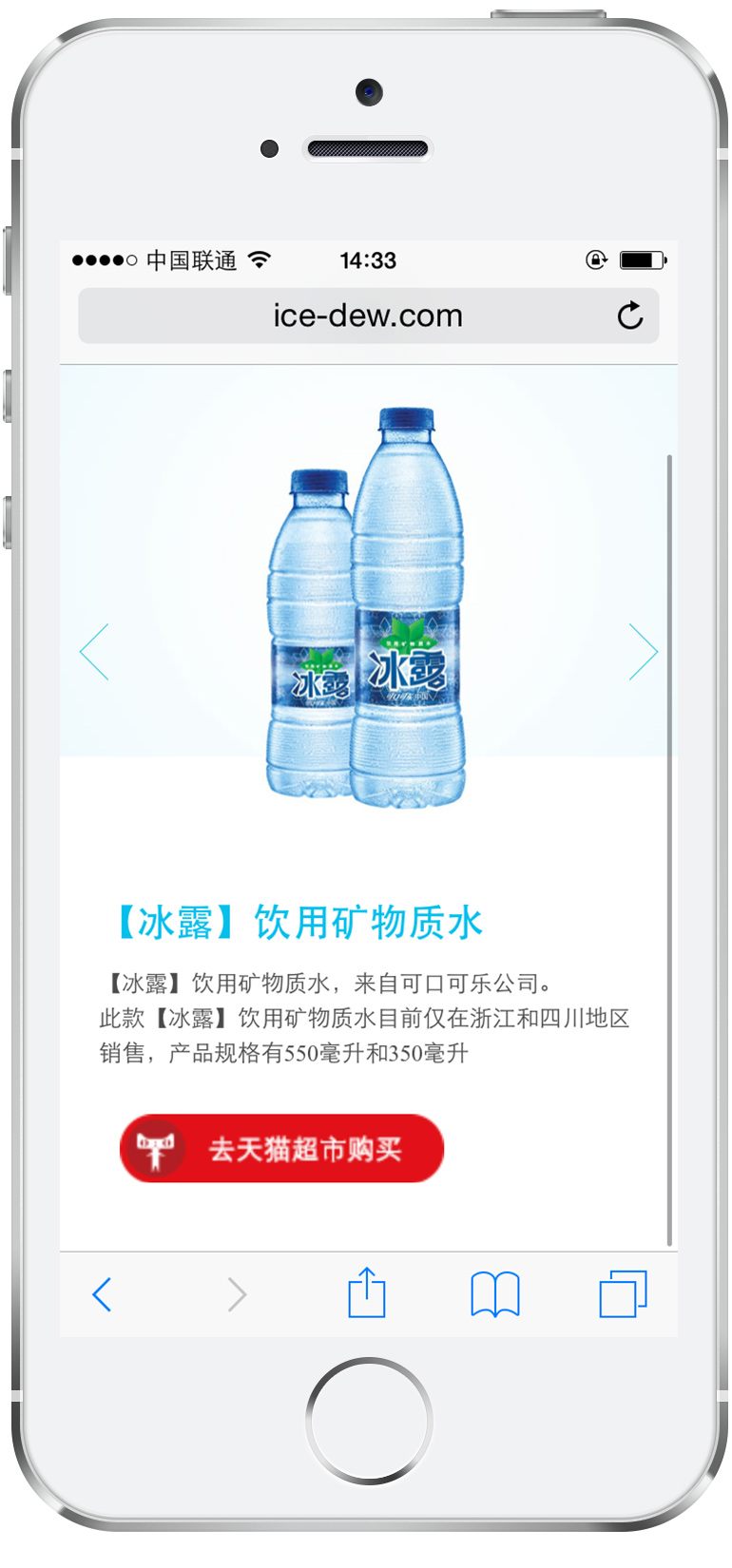Go back in Safari
732x1568 pixels.
pos(102,1294)
